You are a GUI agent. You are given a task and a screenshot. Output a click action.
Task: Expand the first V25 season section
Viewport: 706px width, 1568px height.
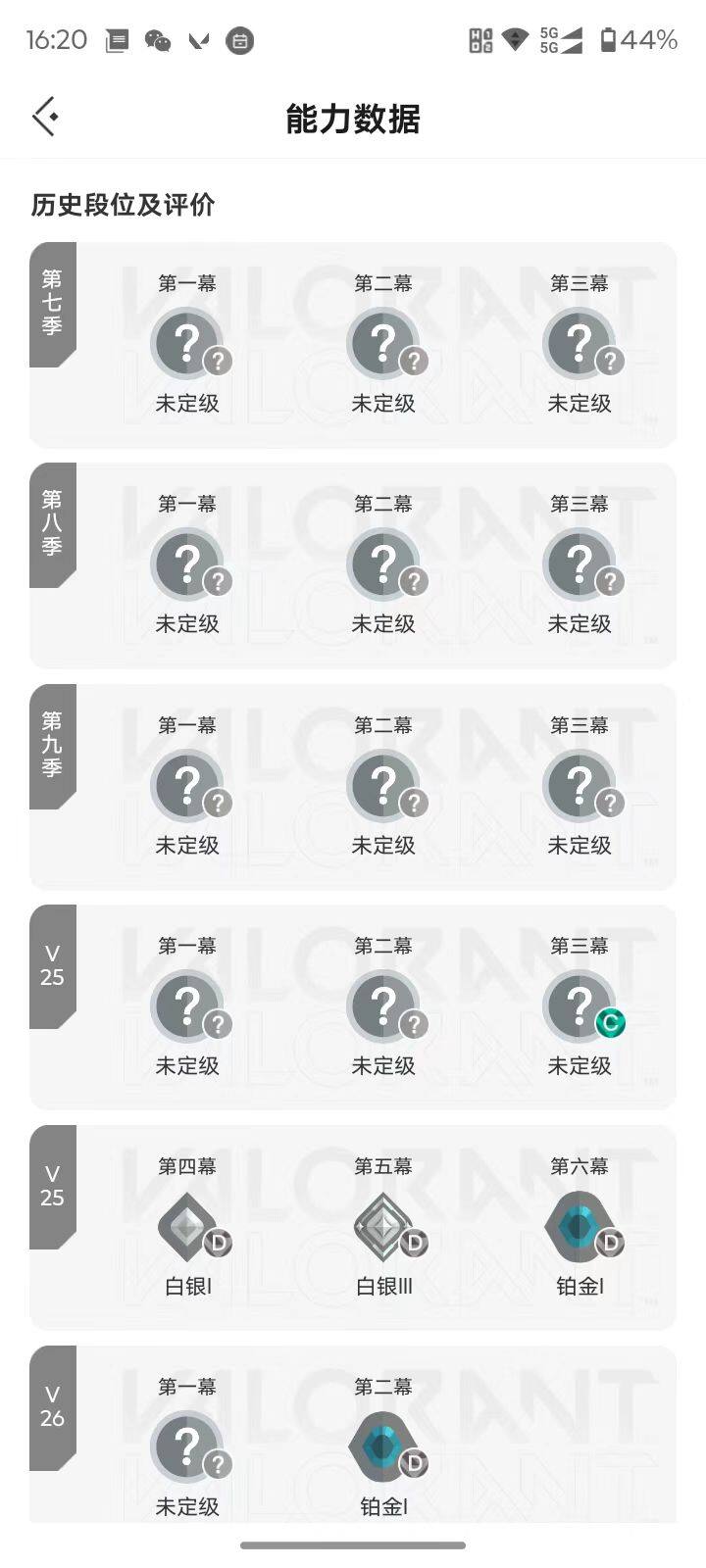click(51, 965)
